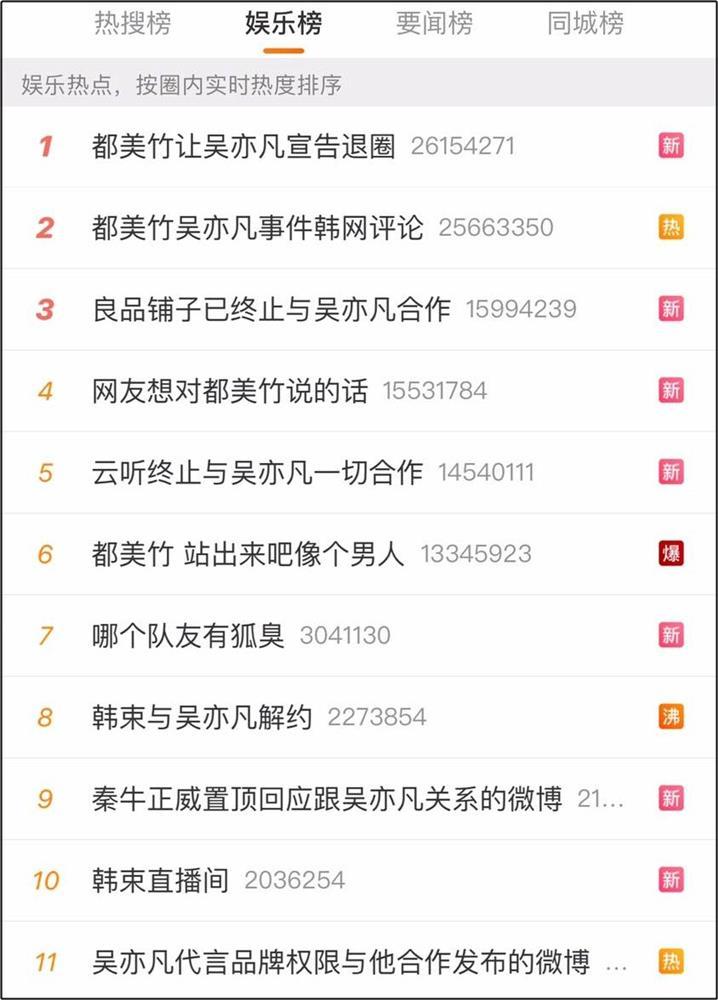Screen dimensions: 718x1000
Task: Open topic 网友想对都美竹说的话
Action: tap(230, 390)
